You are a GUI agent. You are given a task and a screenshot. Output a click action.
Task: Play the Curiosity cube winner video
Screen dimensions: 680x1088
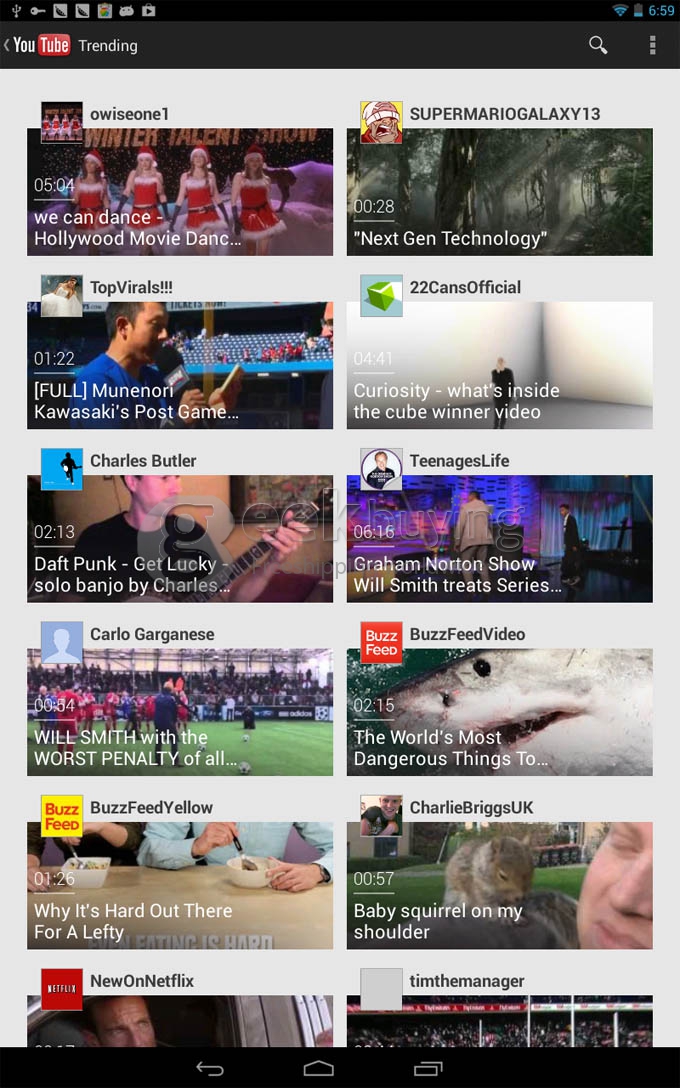(500, 365)
